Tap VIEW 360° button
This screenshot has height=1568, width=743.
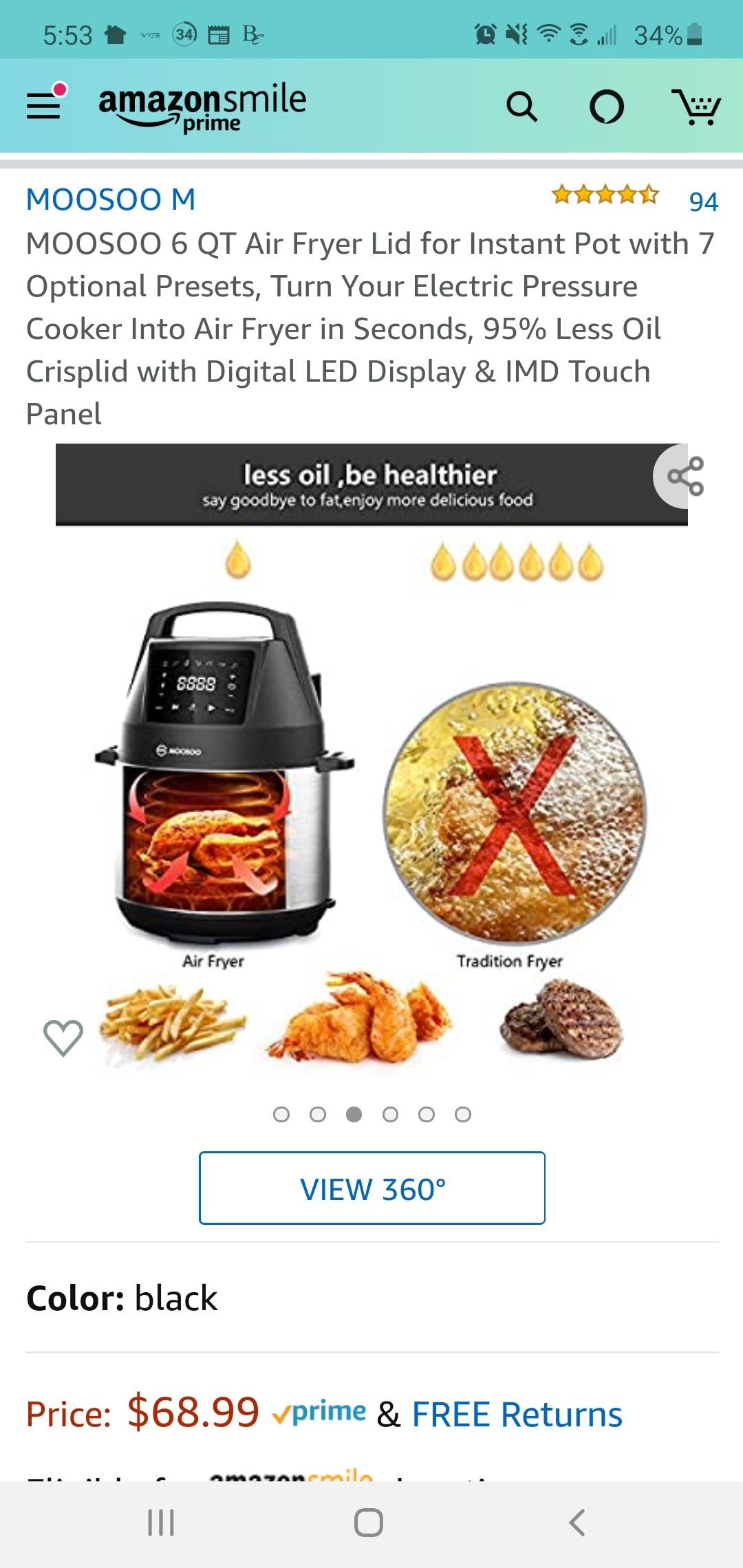coord(372,1188)
